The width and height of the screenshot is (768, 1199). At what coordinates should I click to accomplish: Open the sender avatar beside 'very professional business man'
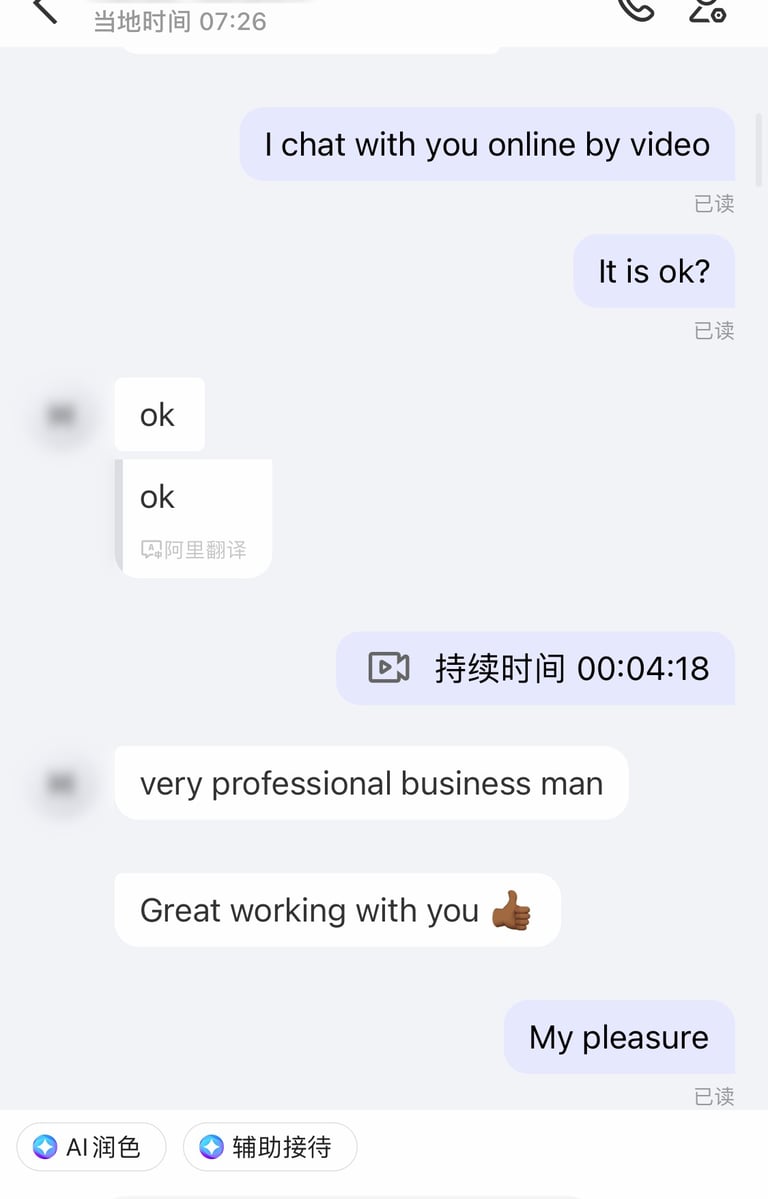tap(62, 784)
